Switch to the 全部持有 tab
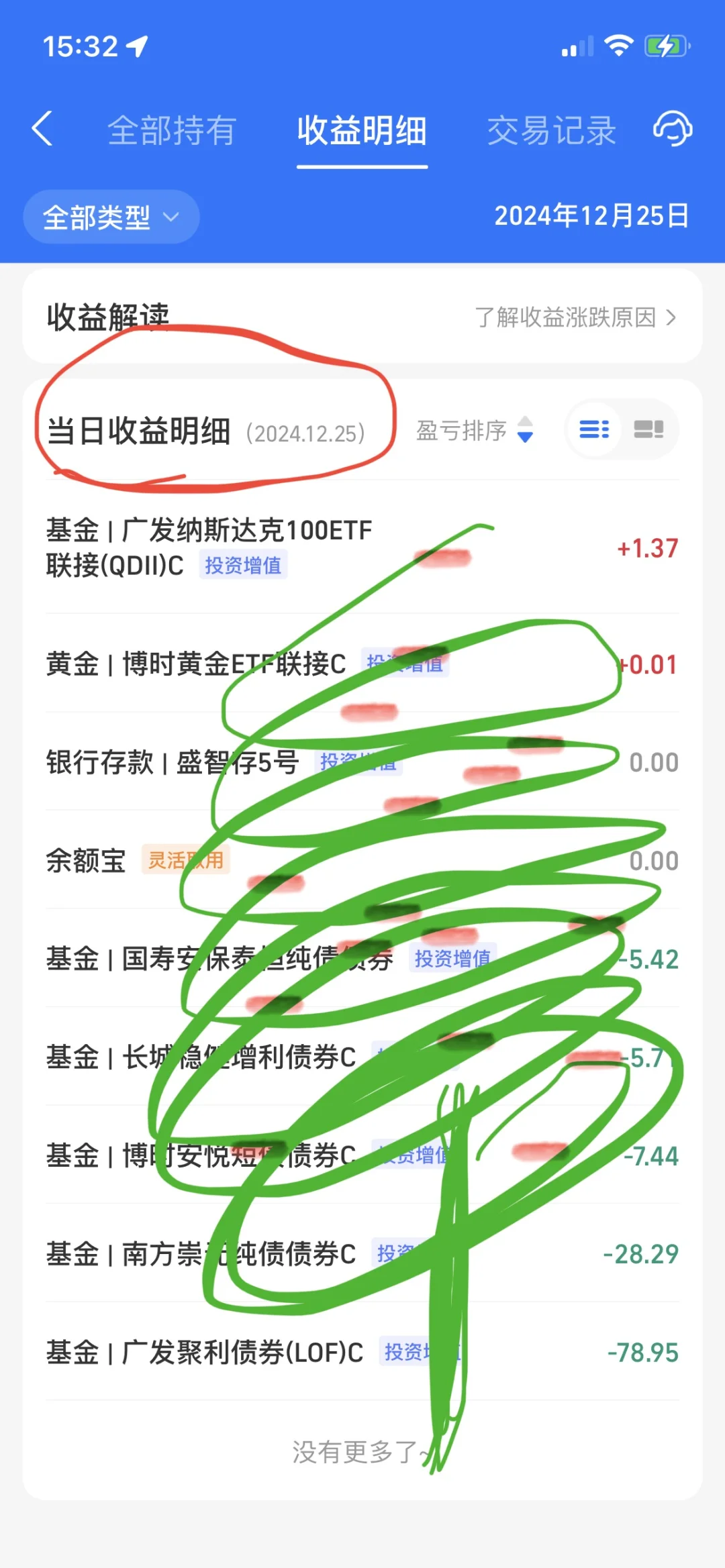Viewport: 725px width, 1568px height. click(x=172, y=130)
